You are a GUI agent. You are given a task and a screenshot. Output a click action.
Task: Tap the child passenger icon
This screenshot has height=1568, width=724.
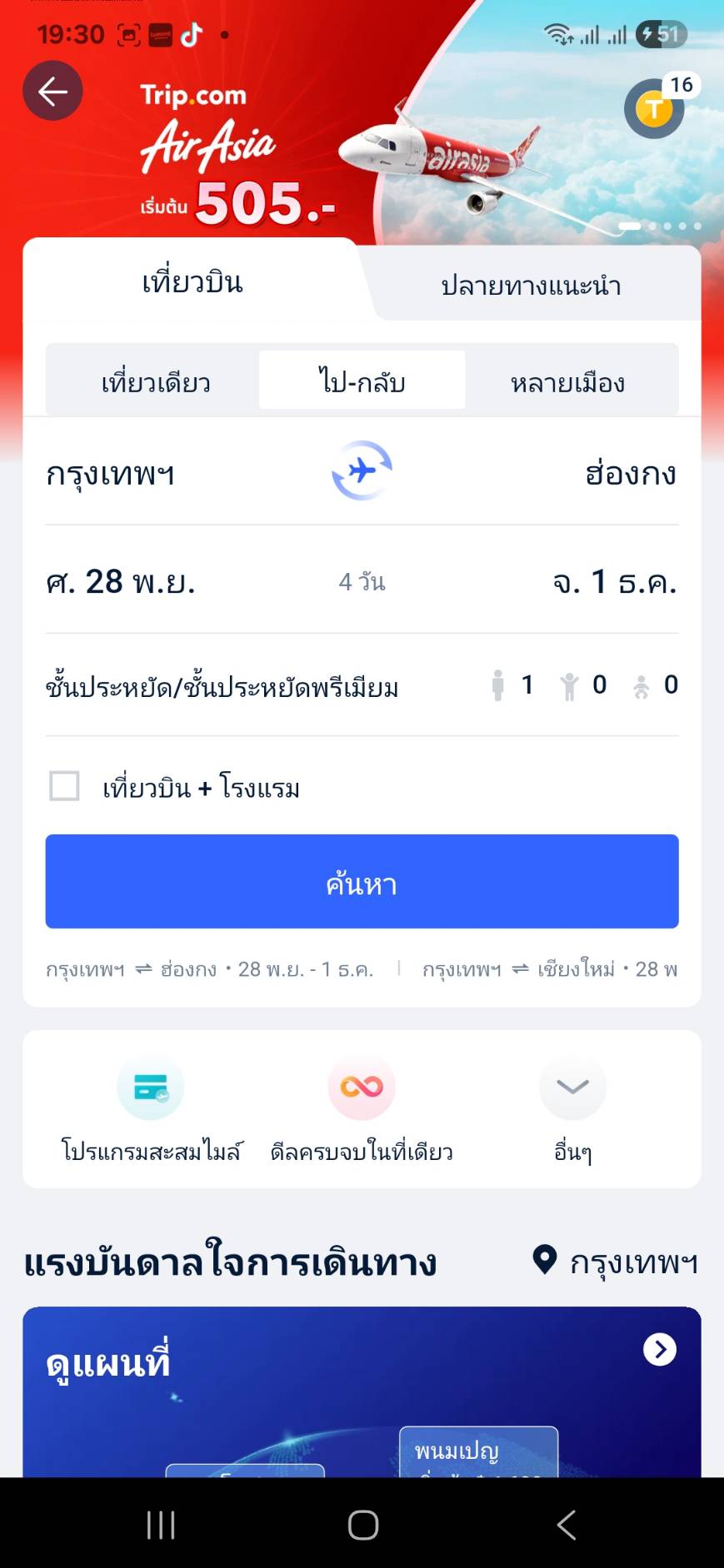pos(570,684)
